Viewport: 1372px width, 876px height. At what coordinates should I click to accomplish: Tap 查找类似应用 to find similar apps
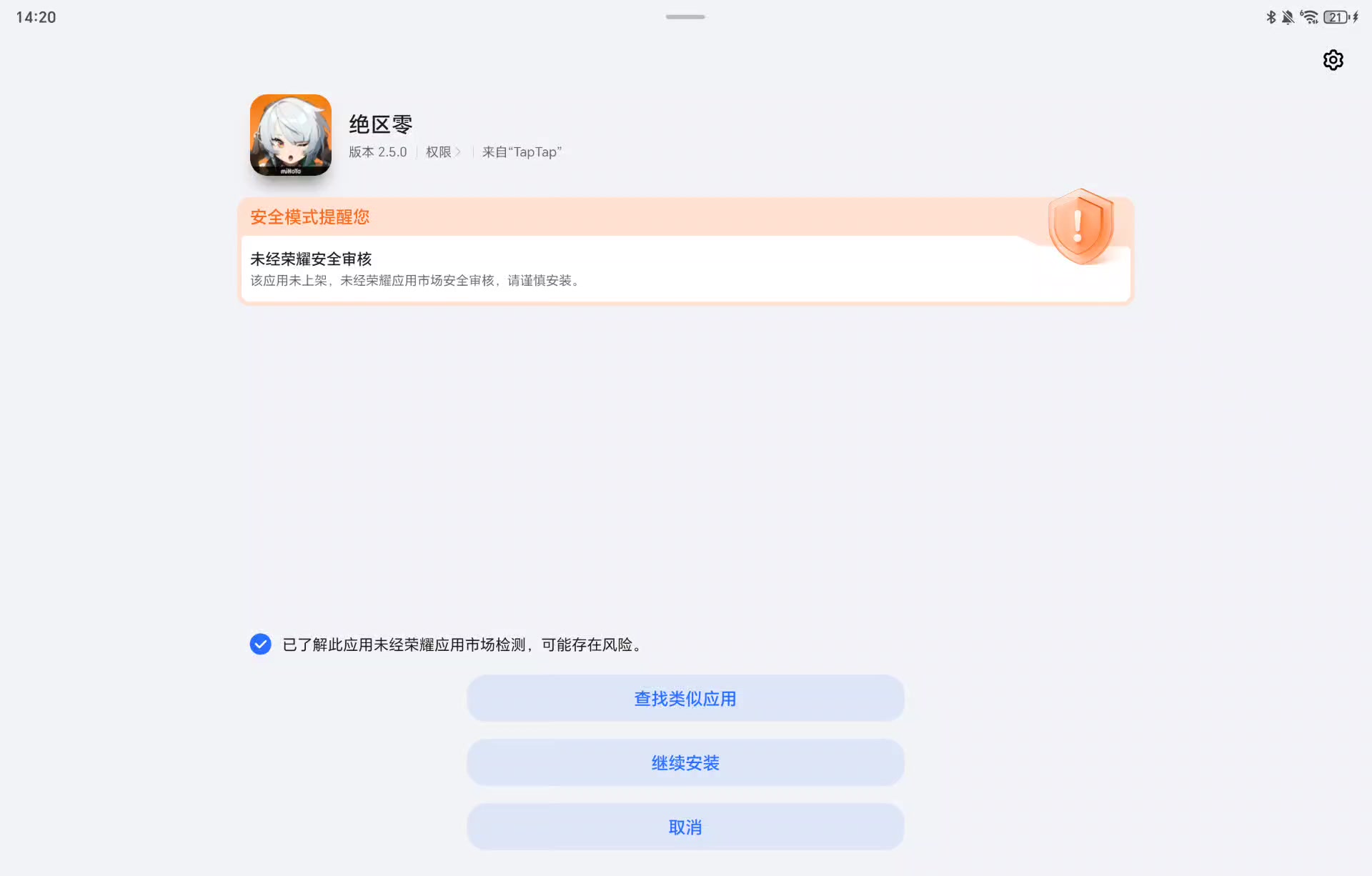pos(685,699)
